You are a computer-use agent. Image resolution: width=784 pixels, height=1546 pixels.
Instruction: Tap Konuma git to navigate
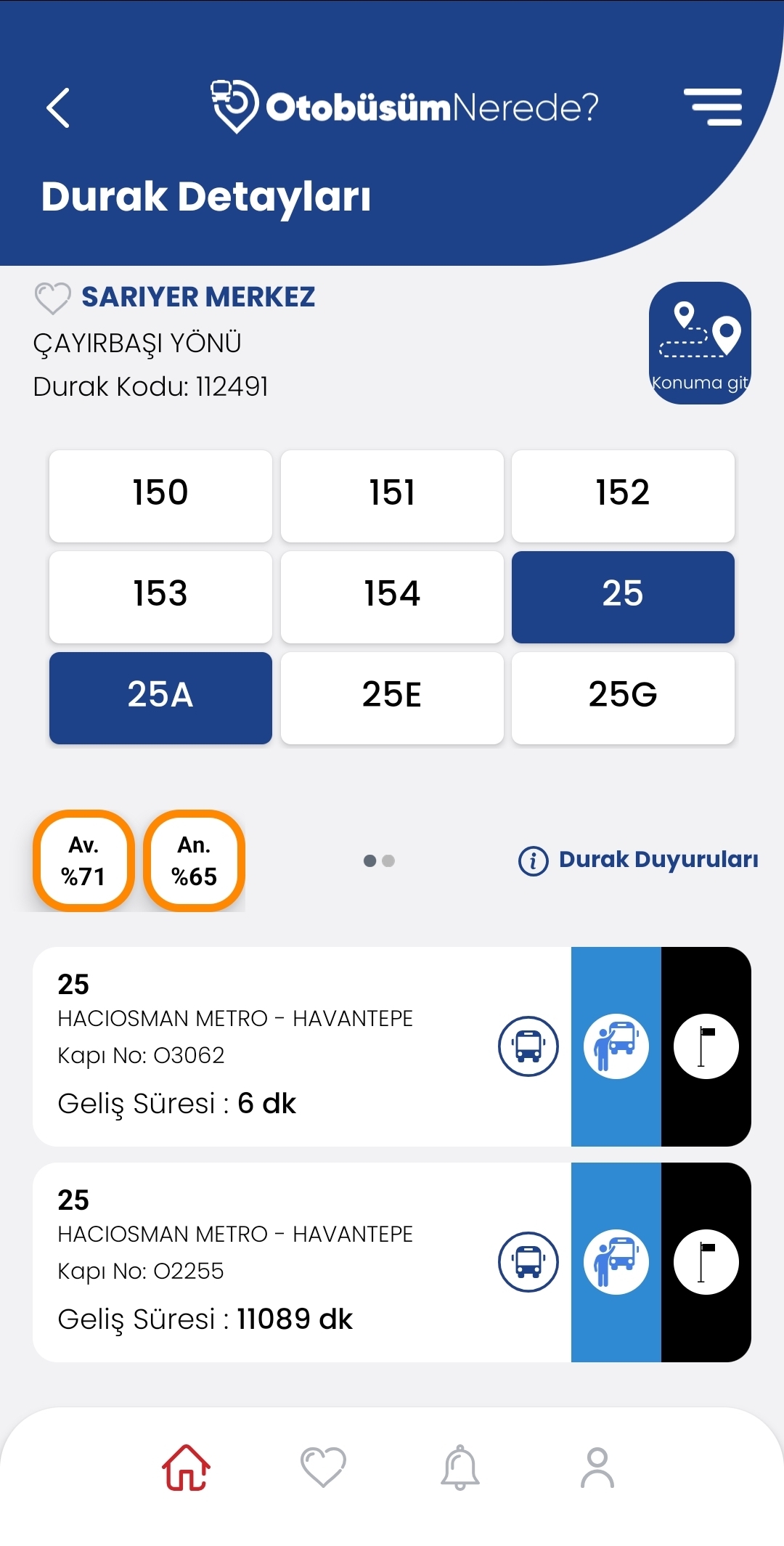click(x=699, y=343)
